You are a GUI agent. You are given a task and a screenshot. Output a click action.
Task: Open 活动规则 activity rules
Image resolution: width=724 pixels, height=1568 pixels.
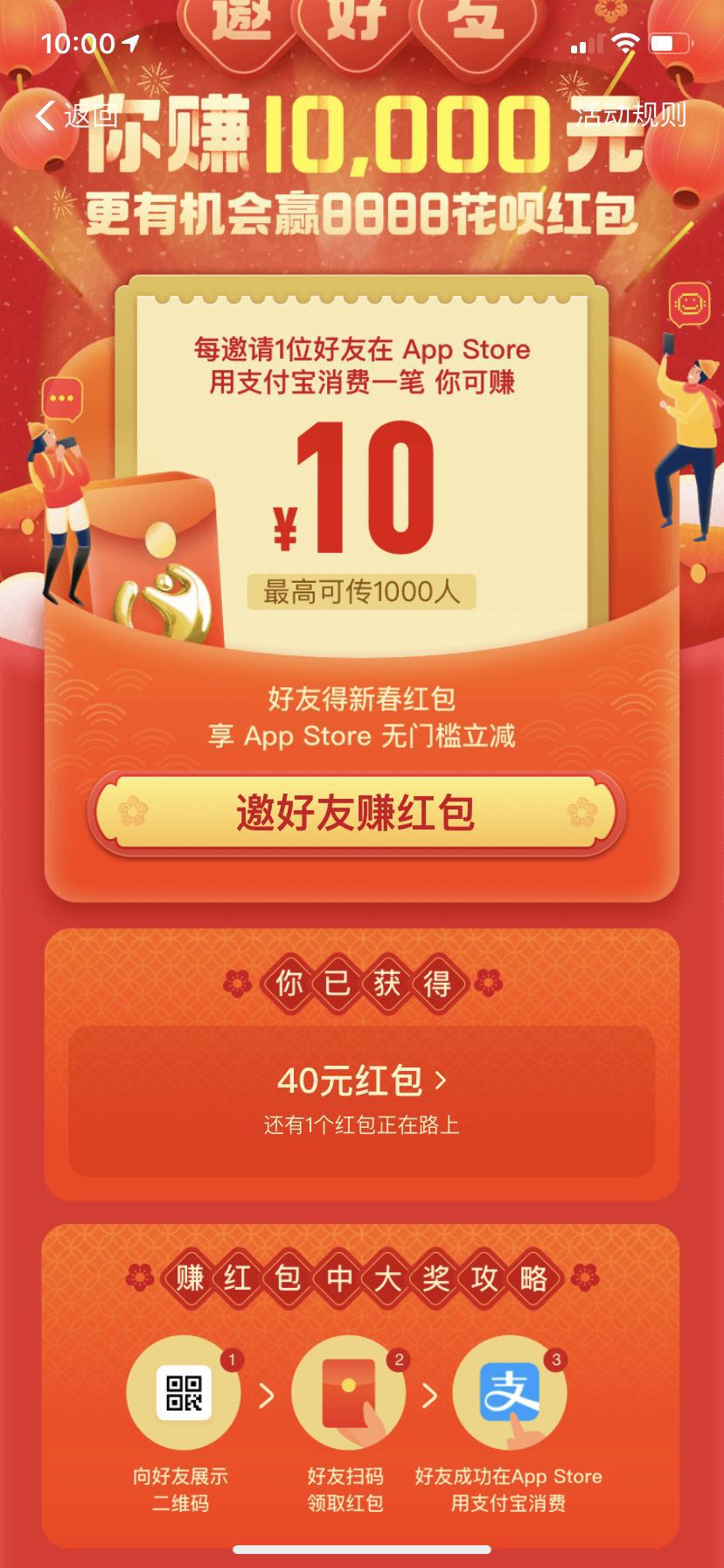tap(630, 115)
